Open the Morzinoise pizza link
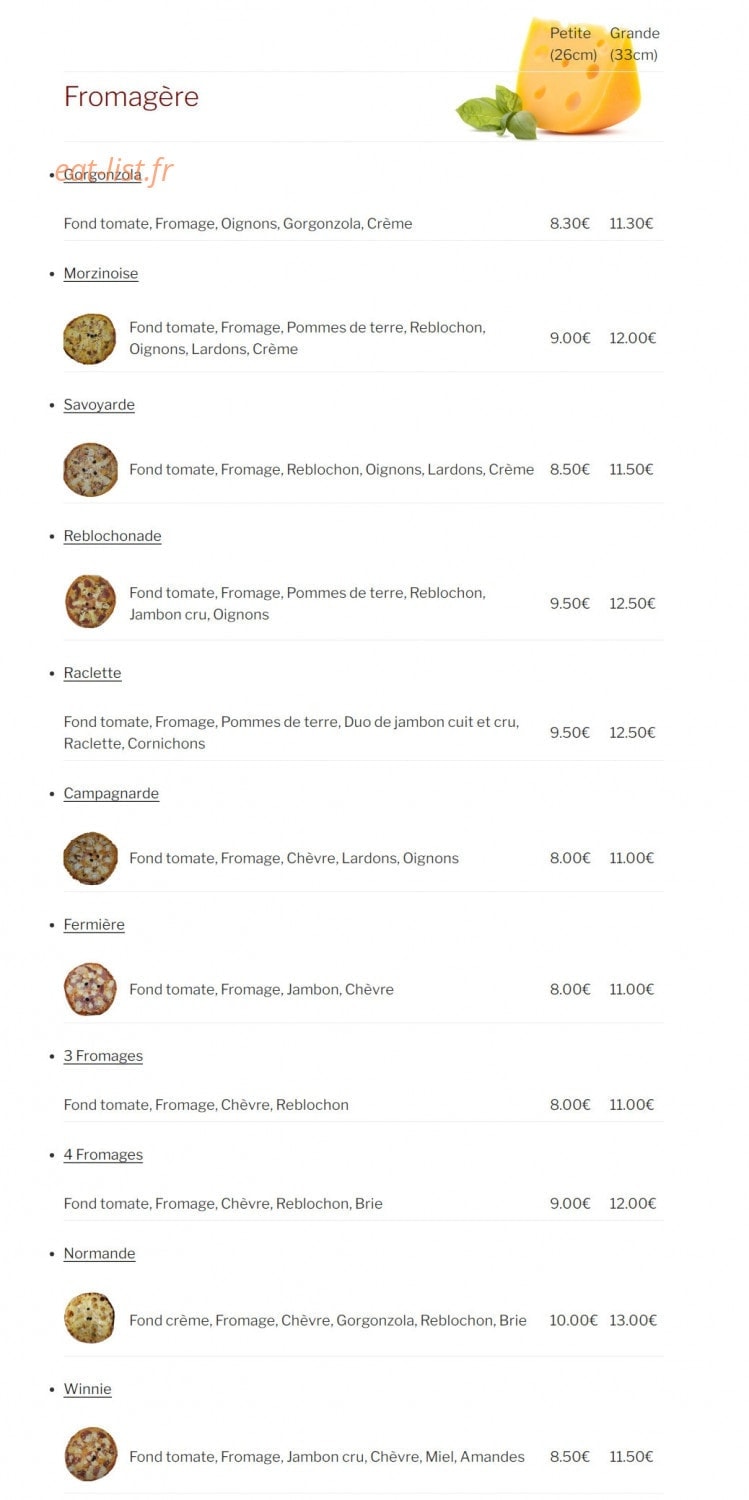 tap(101, 273)
